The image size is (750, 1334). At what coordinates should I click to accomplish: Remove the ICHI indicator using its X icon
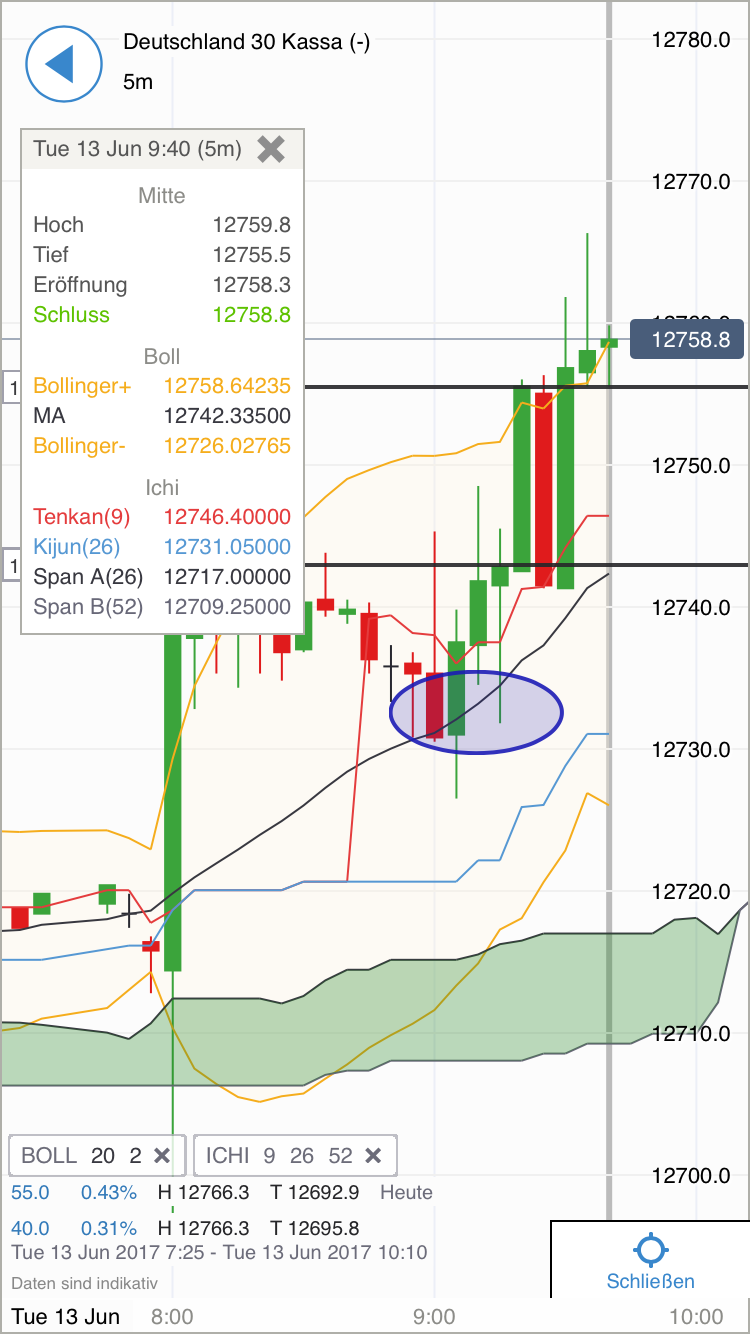pos(373,1155)
